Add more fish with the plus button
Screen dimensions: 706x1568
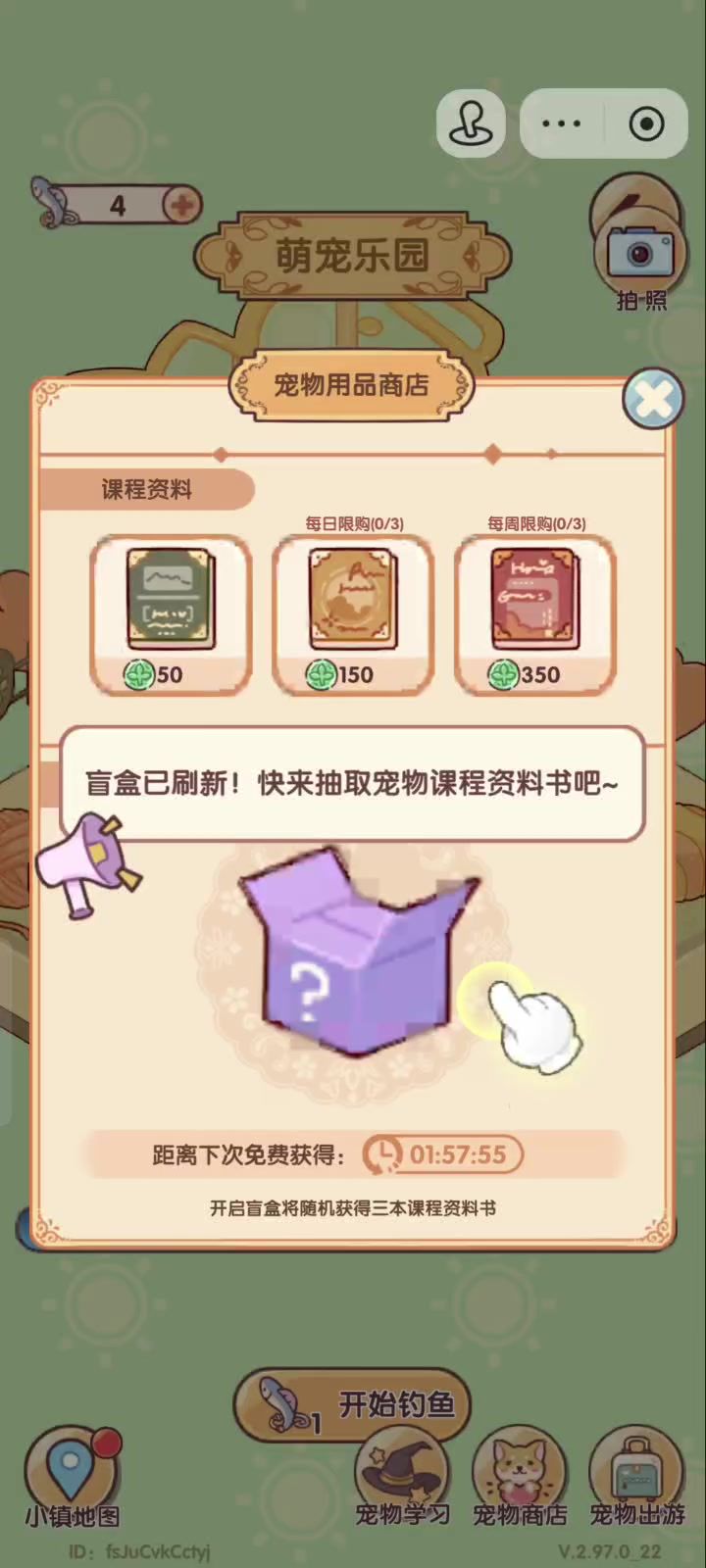point(182,205)
